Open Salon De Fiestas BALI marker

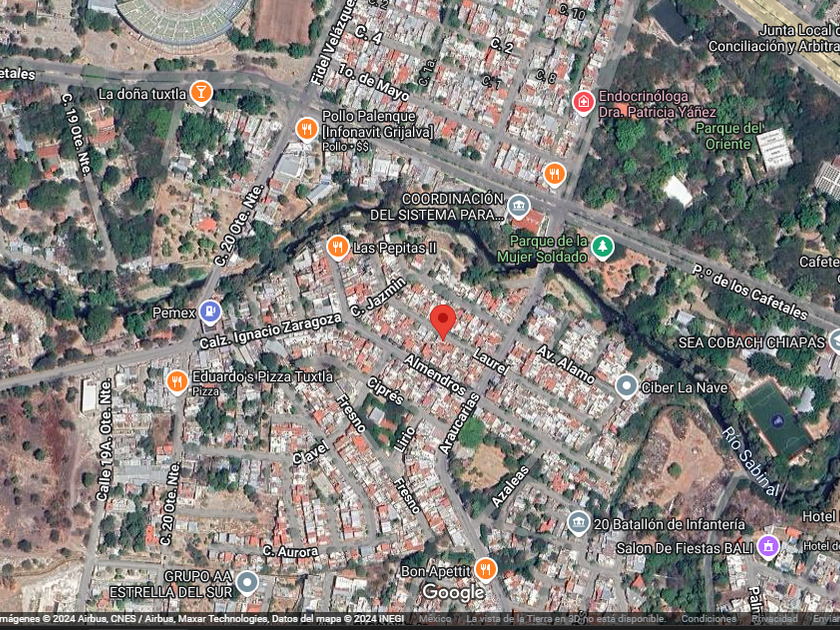[x=768, y=548]
